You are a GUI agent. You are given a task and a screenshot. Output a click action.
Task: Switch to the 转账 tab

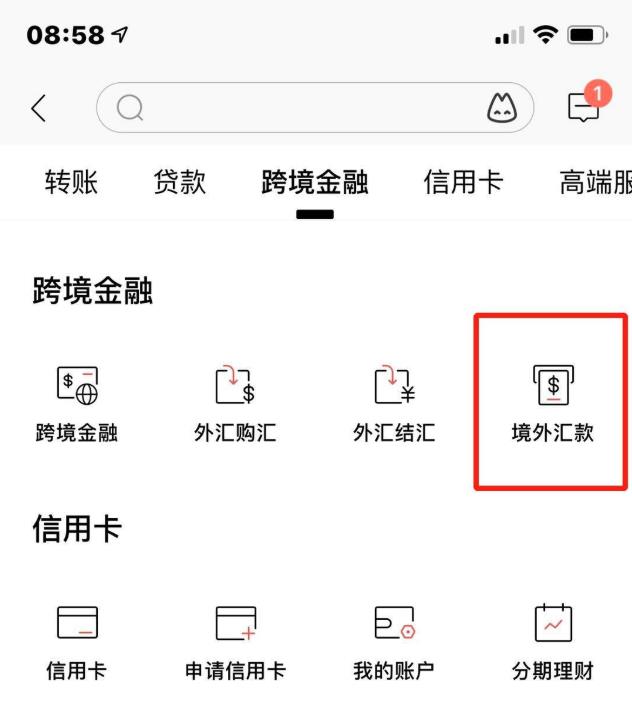71,182
